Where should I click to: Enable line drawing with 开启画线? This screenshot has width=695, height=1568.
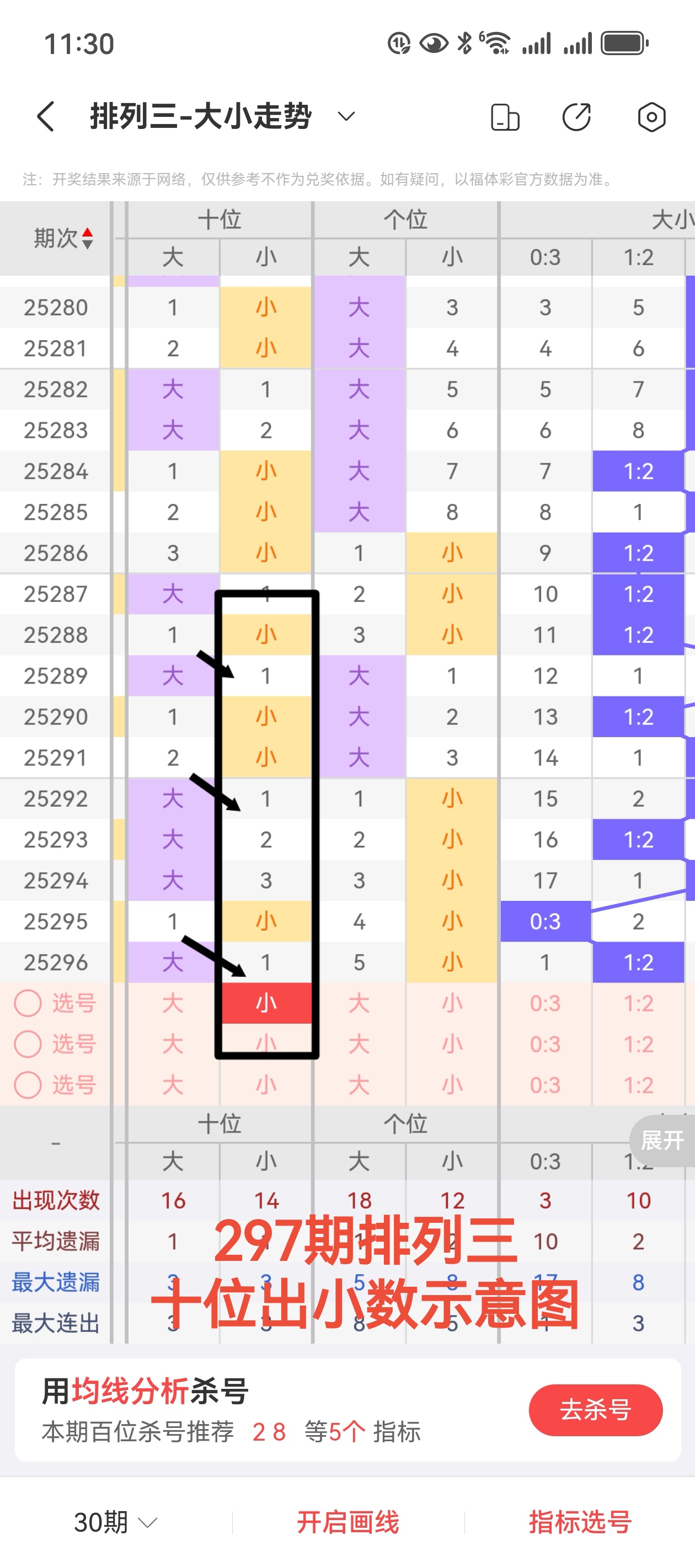(x=348, y=1522)
